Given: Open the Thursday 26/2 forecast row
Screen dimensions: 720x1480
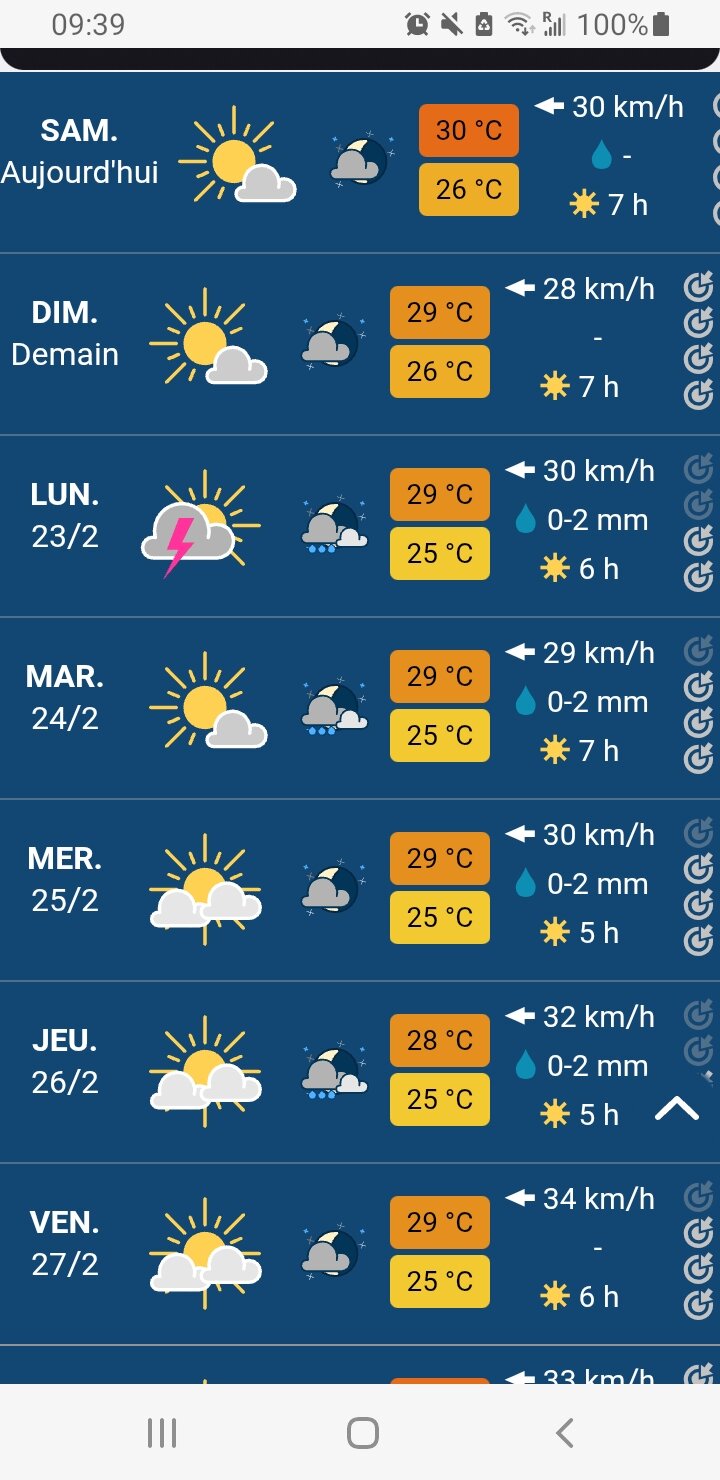Looking at the screenshot, I should tap(66, 1062).
